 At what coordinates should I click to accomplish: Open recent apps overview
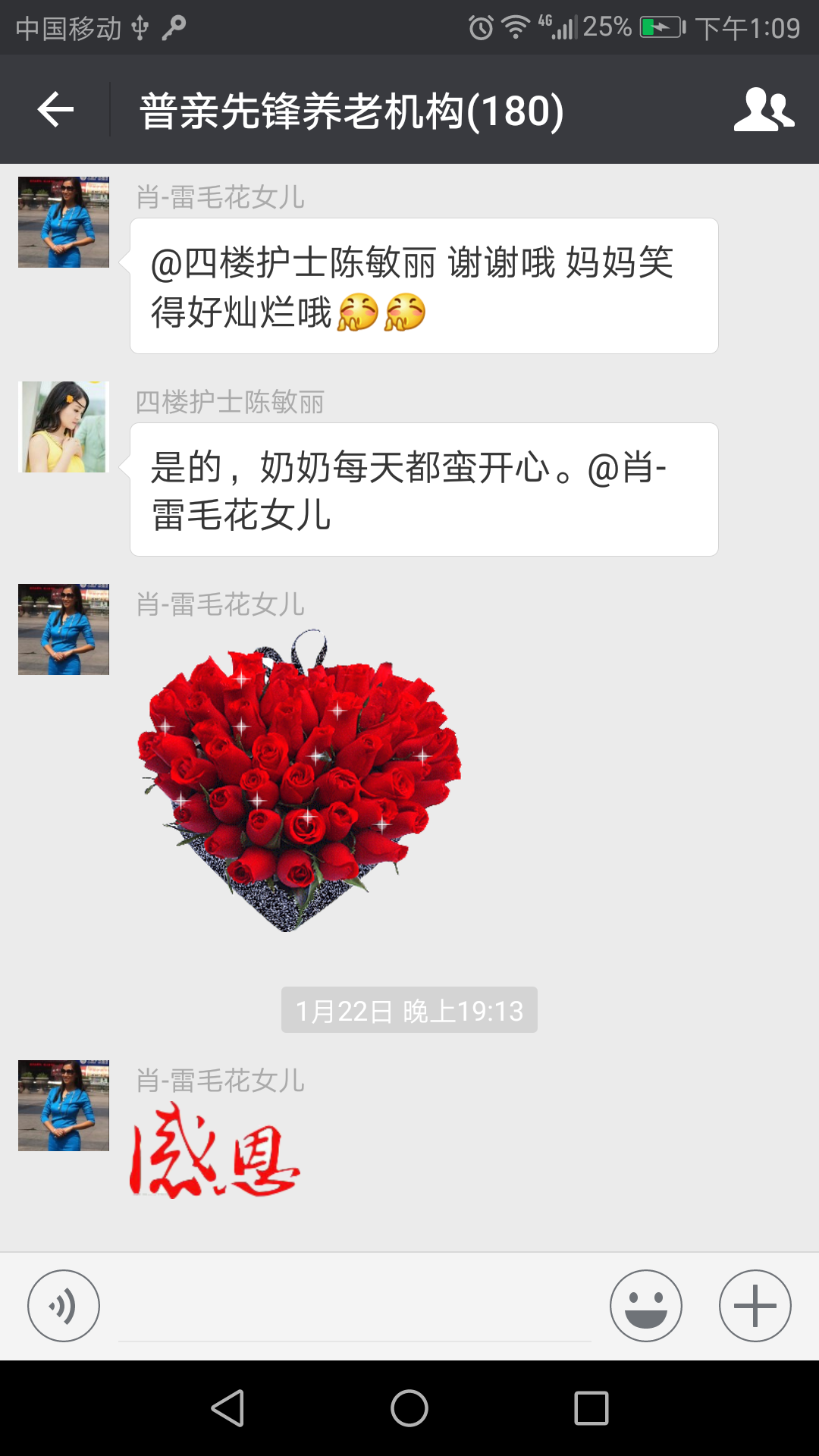[x=591, y=1408]
